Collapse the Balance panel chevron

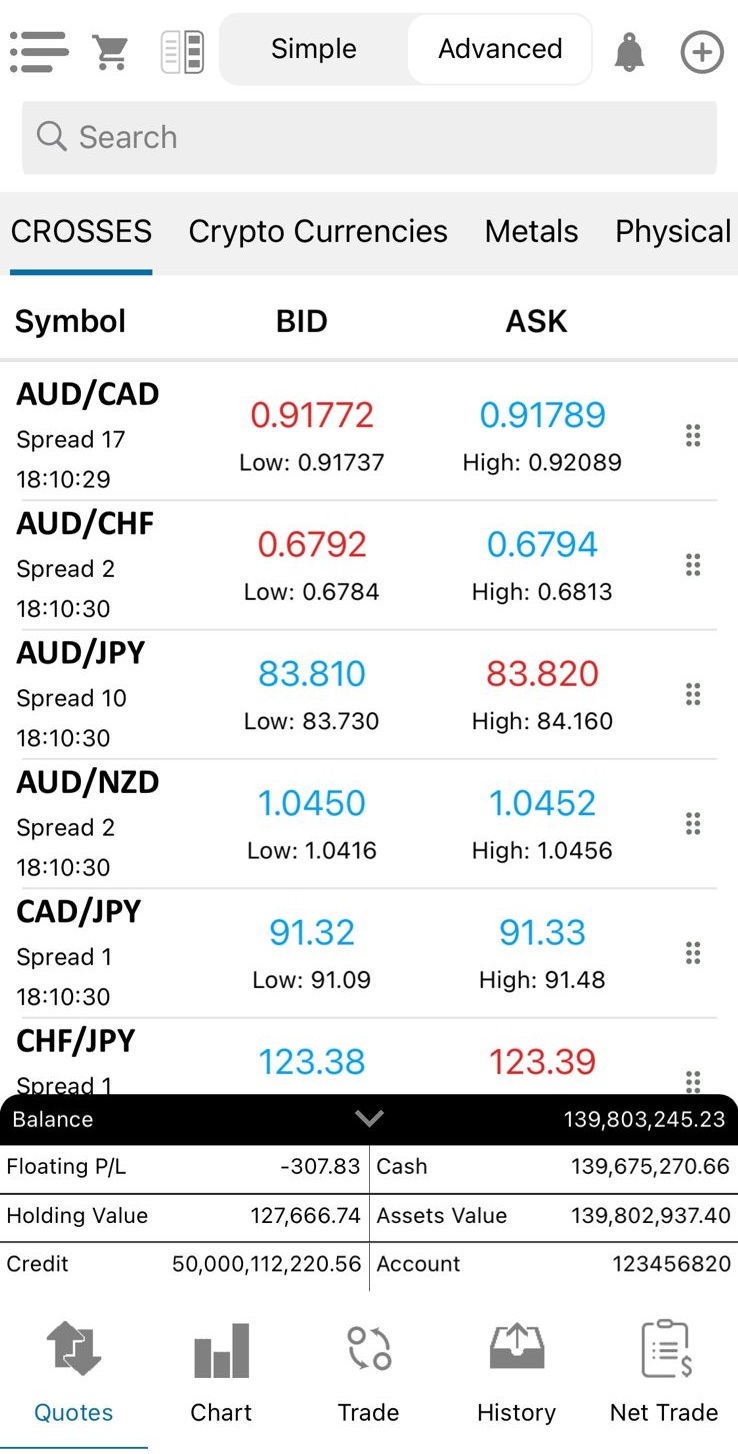click(x=369, y=1119)
